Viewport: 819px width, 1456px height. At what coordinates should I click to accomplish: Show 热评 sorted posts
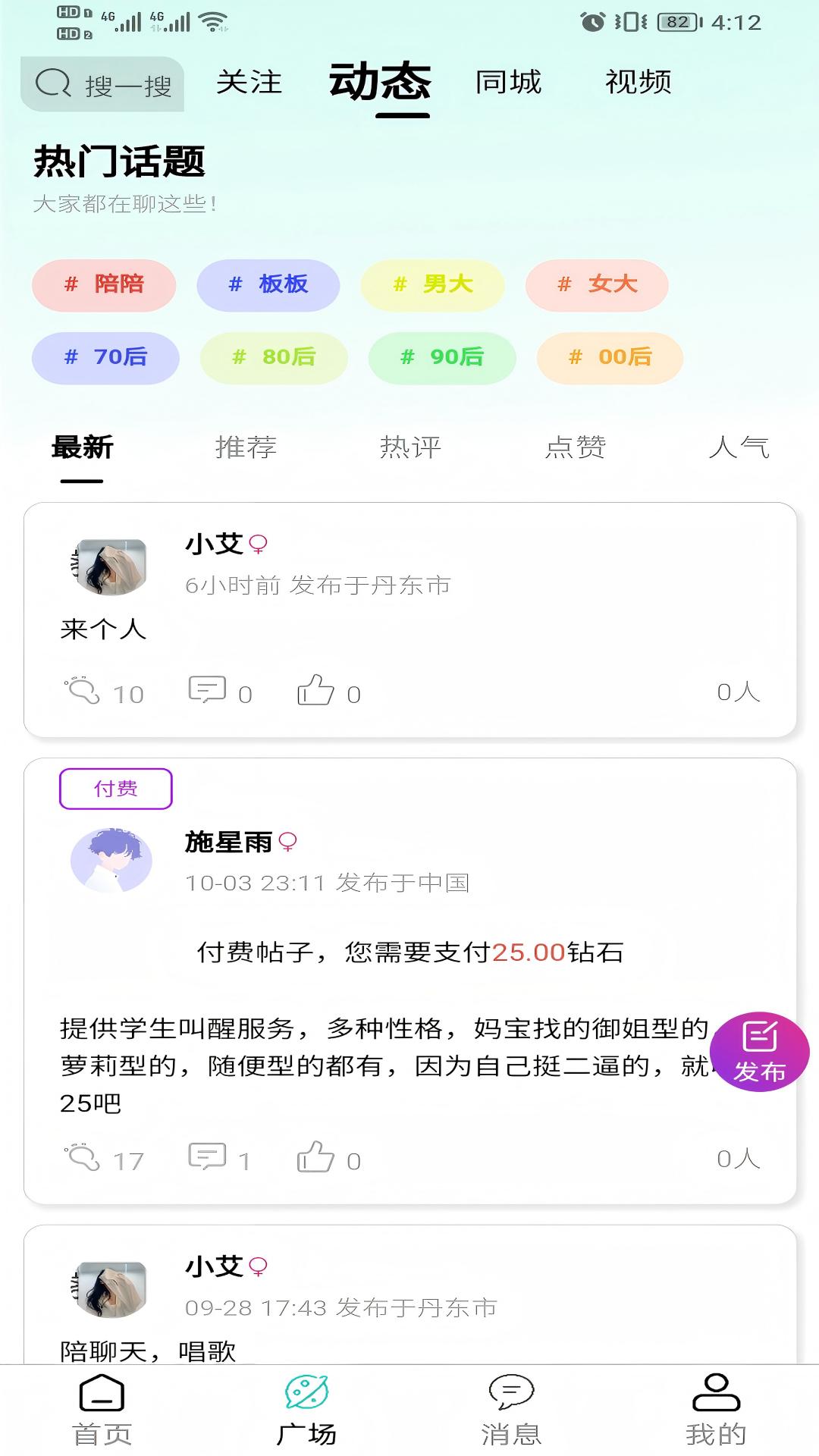coord(410,447)
